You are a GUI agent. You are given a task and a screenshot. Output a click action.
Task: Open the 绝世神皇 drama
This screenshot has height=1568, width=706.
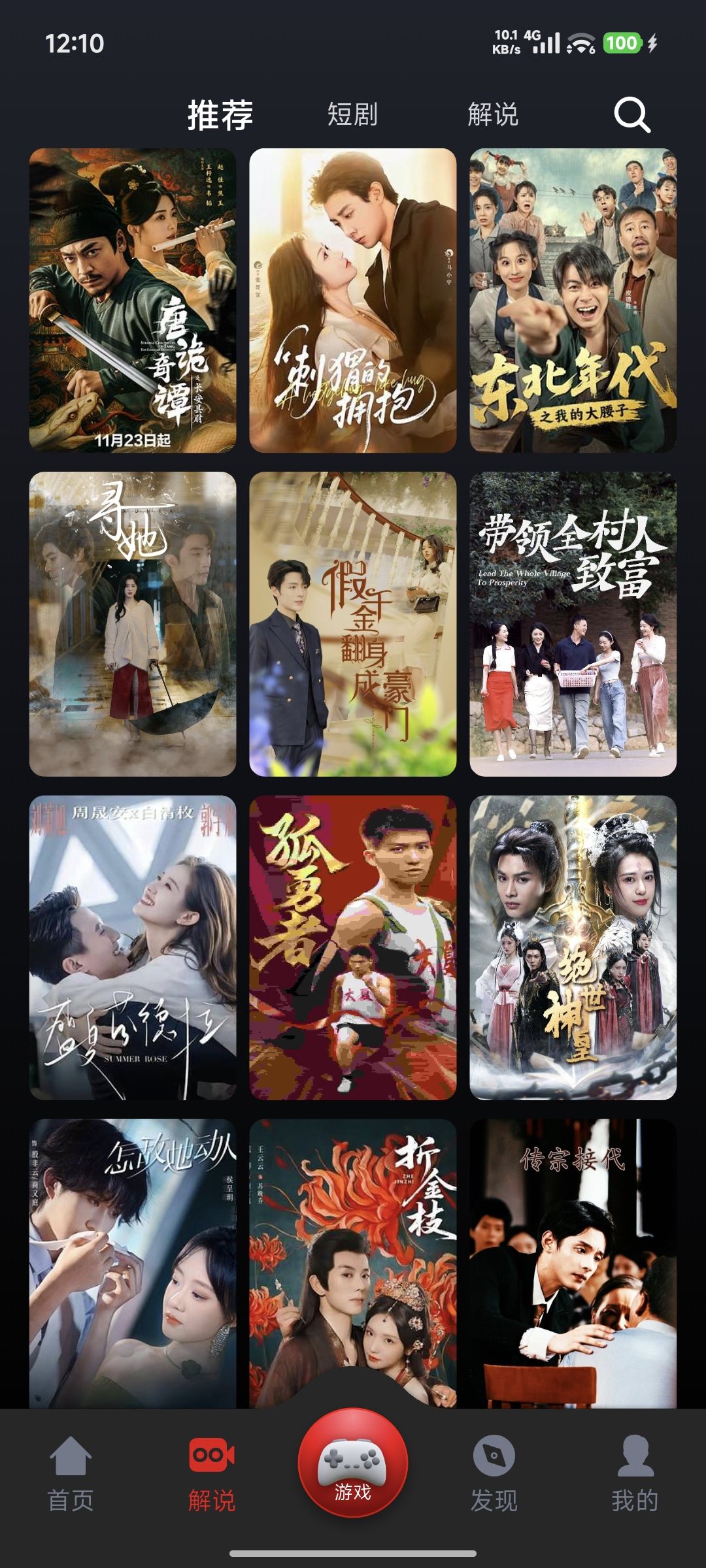coord(573,947)
